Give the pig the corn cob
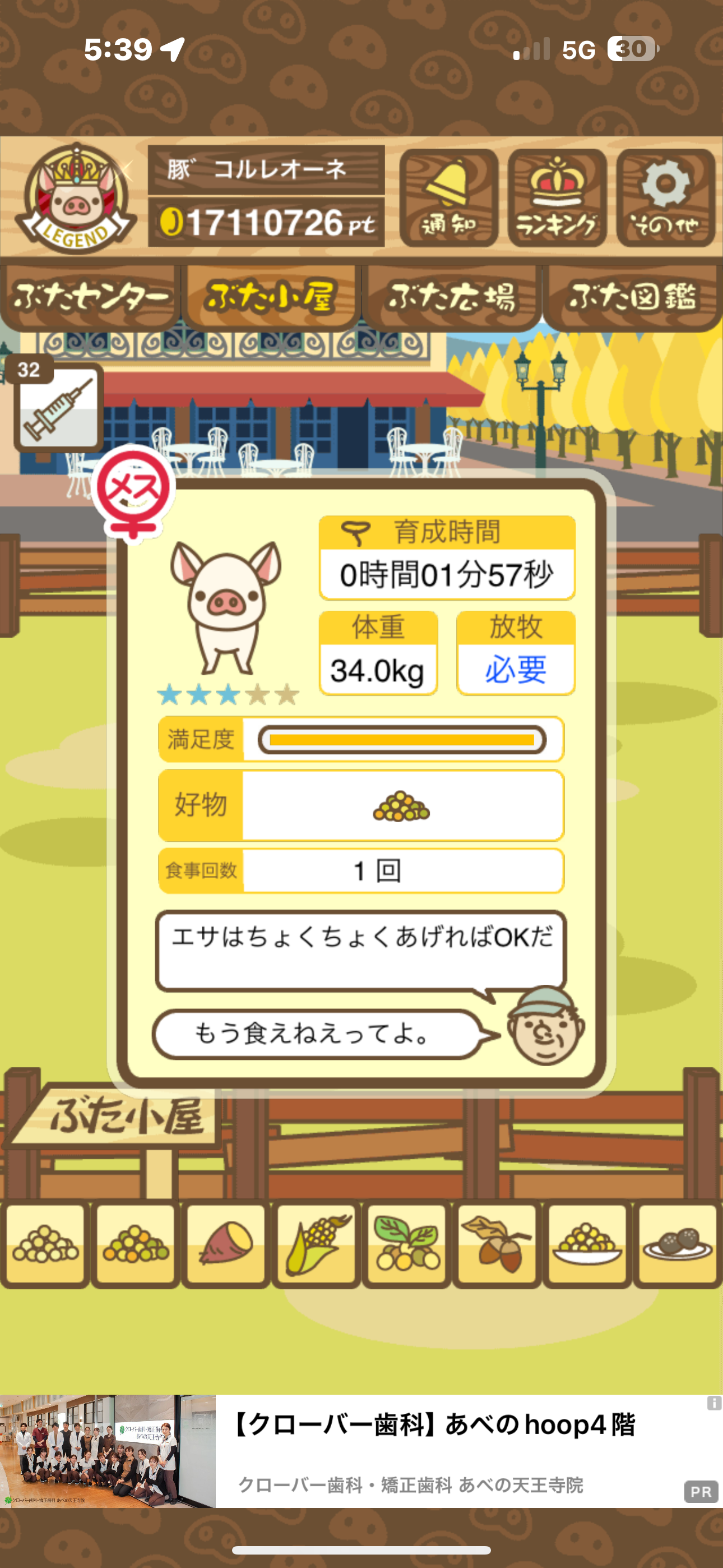 (x=317, y=1244)
